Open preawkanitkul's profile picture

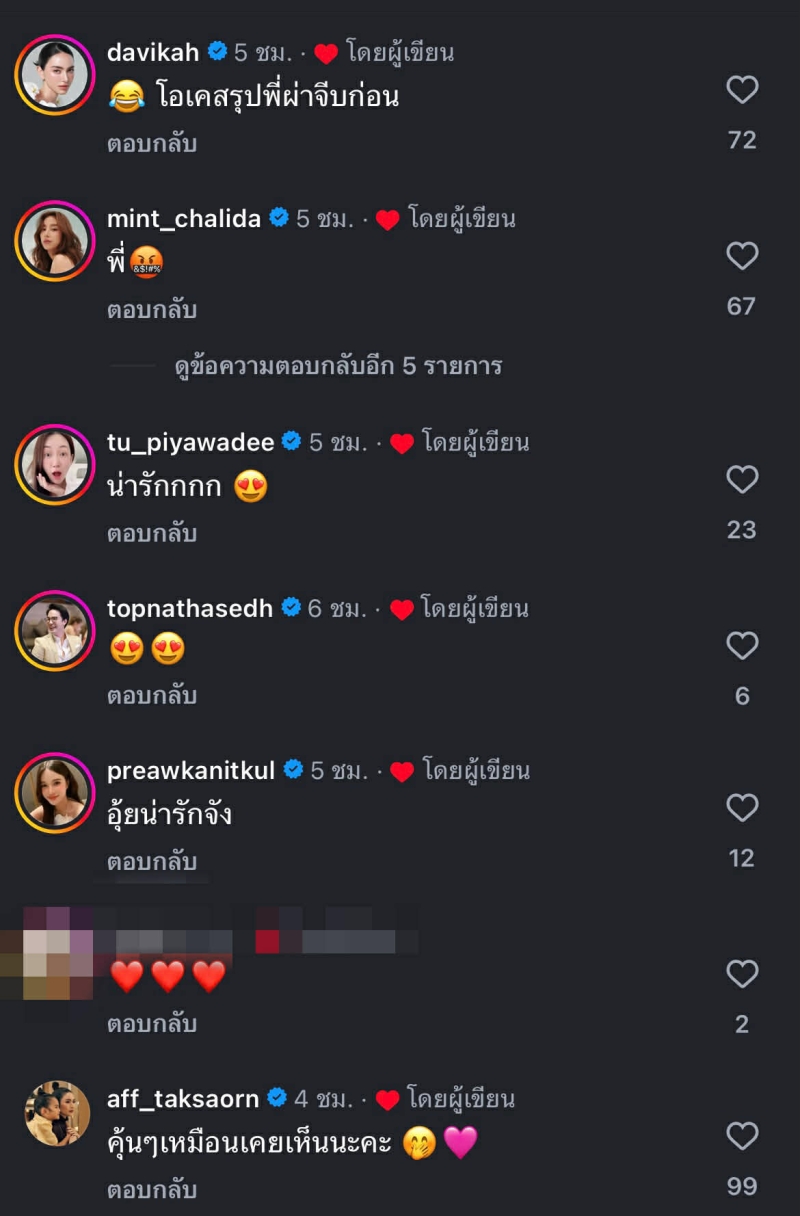point(55,793)
